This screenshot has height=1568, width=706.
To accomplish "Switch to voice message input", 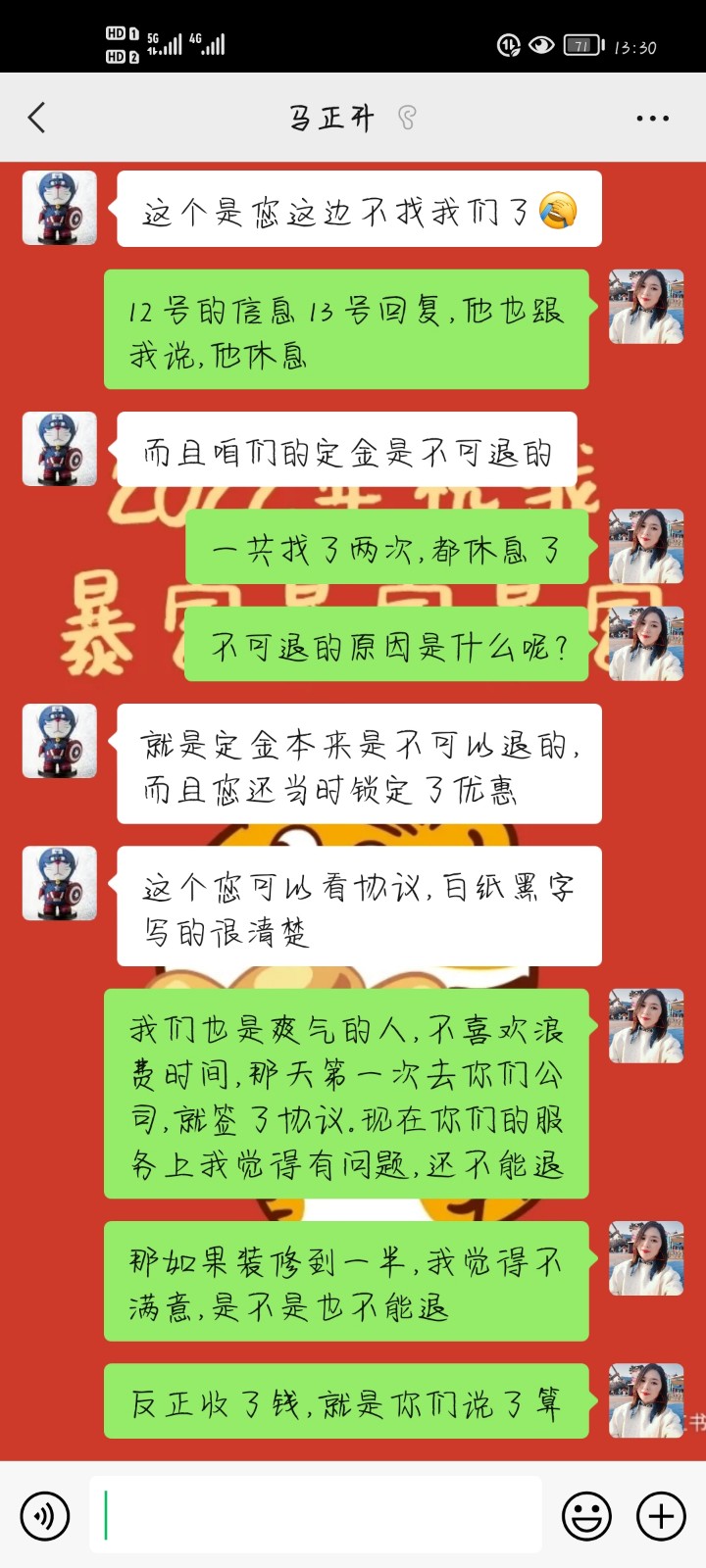I will point(44,1515).
